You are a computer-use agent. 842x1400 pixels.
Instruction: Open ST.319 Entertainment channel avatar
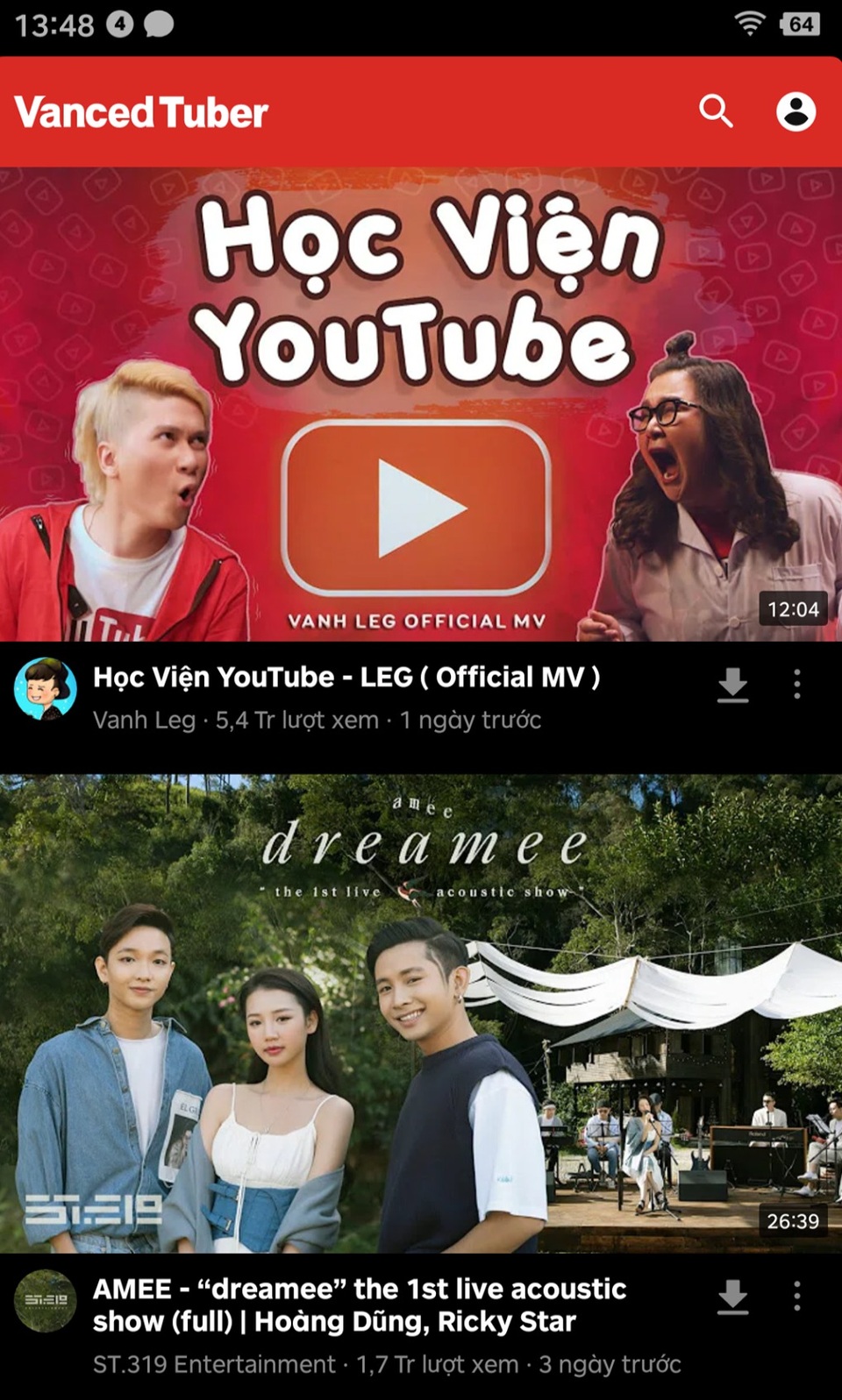[46, 1301]
